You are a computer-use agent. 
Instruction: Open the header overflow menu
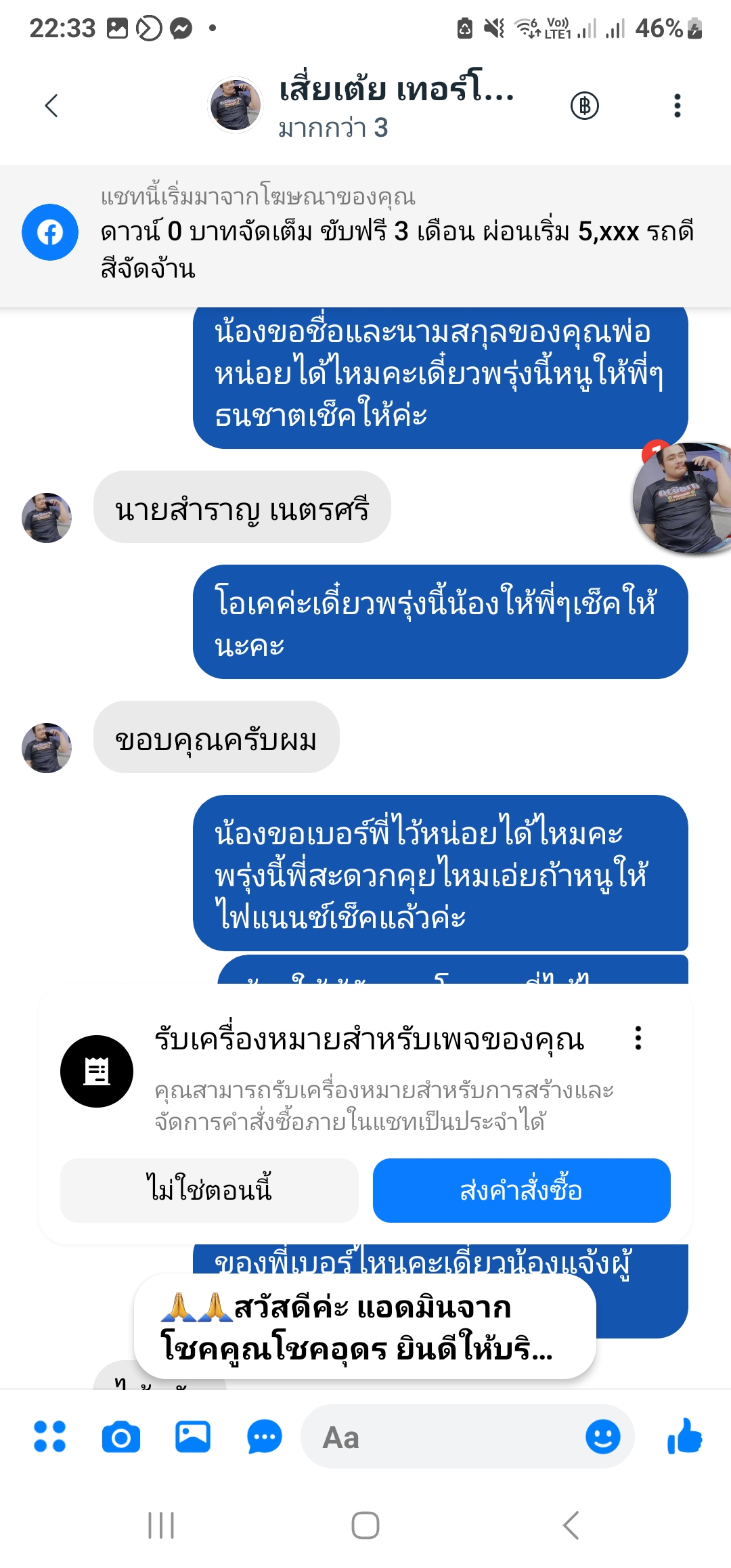click(677, 106)
